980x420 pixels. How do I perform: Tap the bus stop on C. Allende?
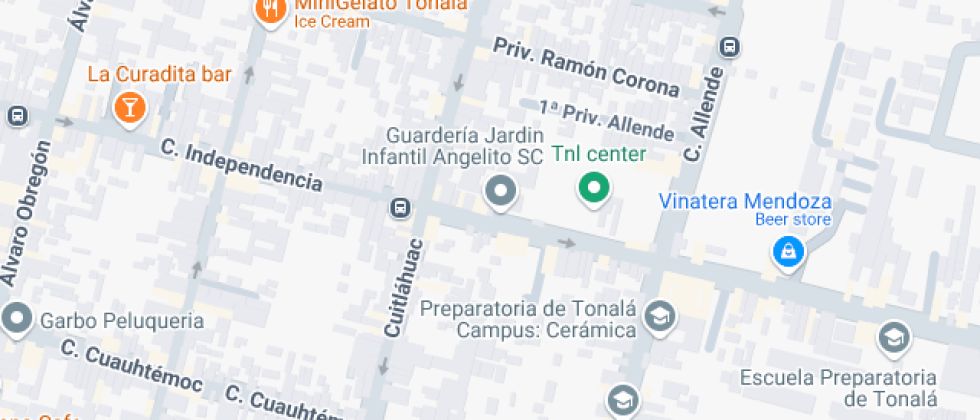point(731,46)
